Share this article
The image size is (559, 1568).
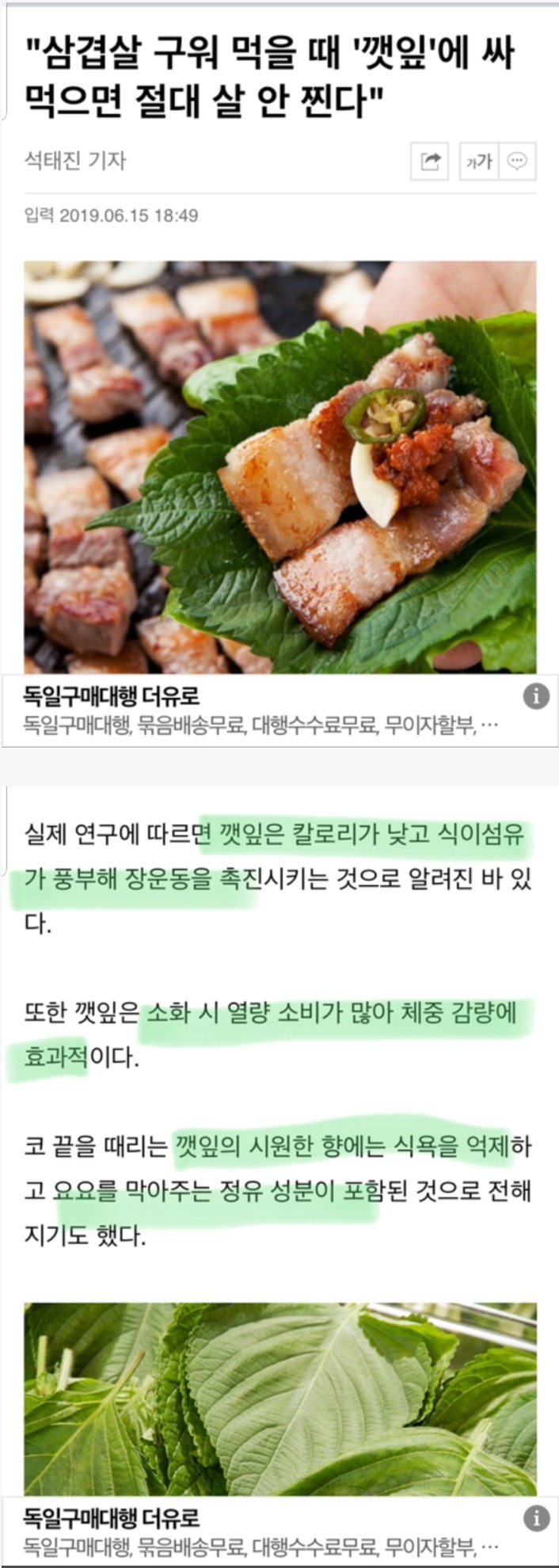(430, 162)
